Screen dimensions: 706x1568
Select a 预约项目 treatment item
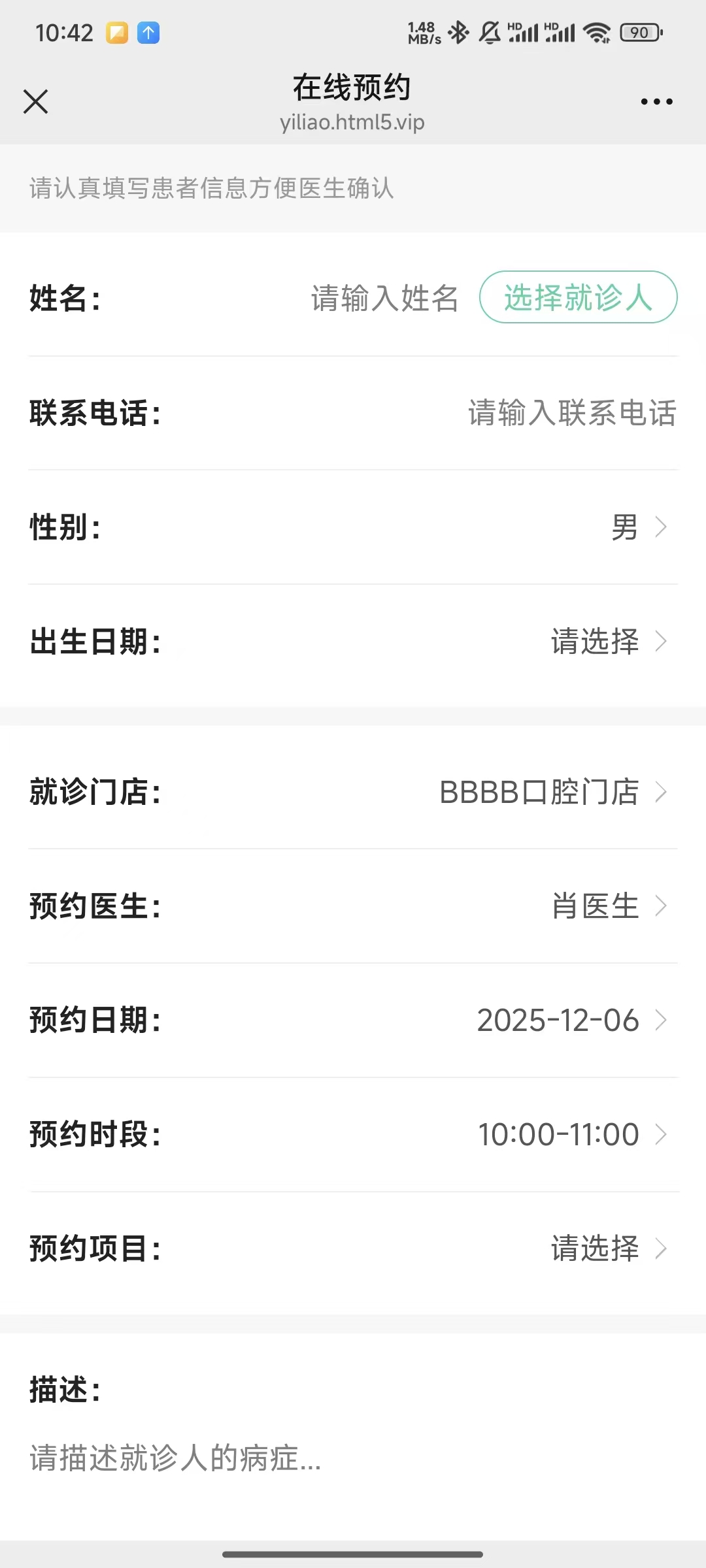click(607, 1249)
